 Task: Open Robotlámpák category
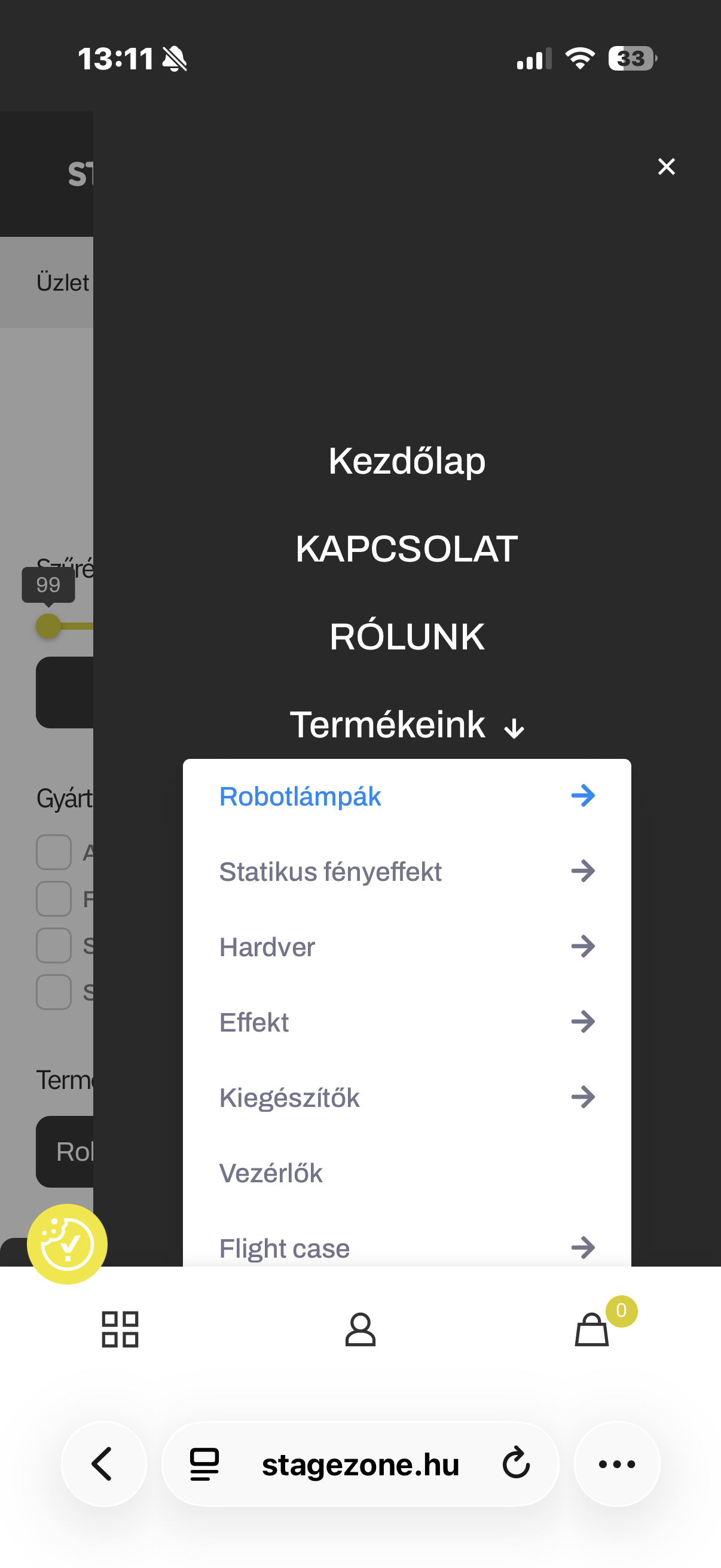tap(300, 796)
